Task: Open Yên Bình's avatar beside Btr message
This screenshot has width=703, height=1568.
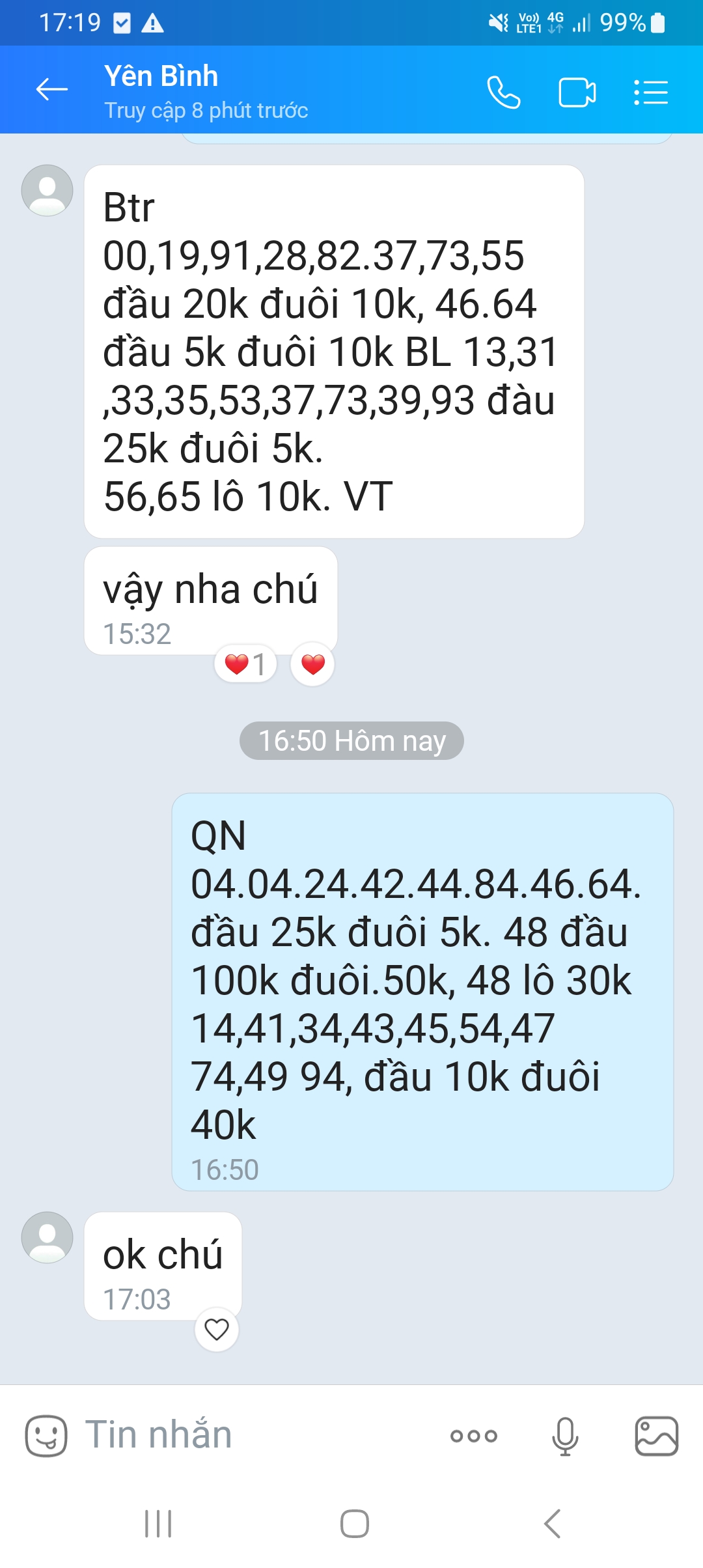Action: click(x=47, y=190)
